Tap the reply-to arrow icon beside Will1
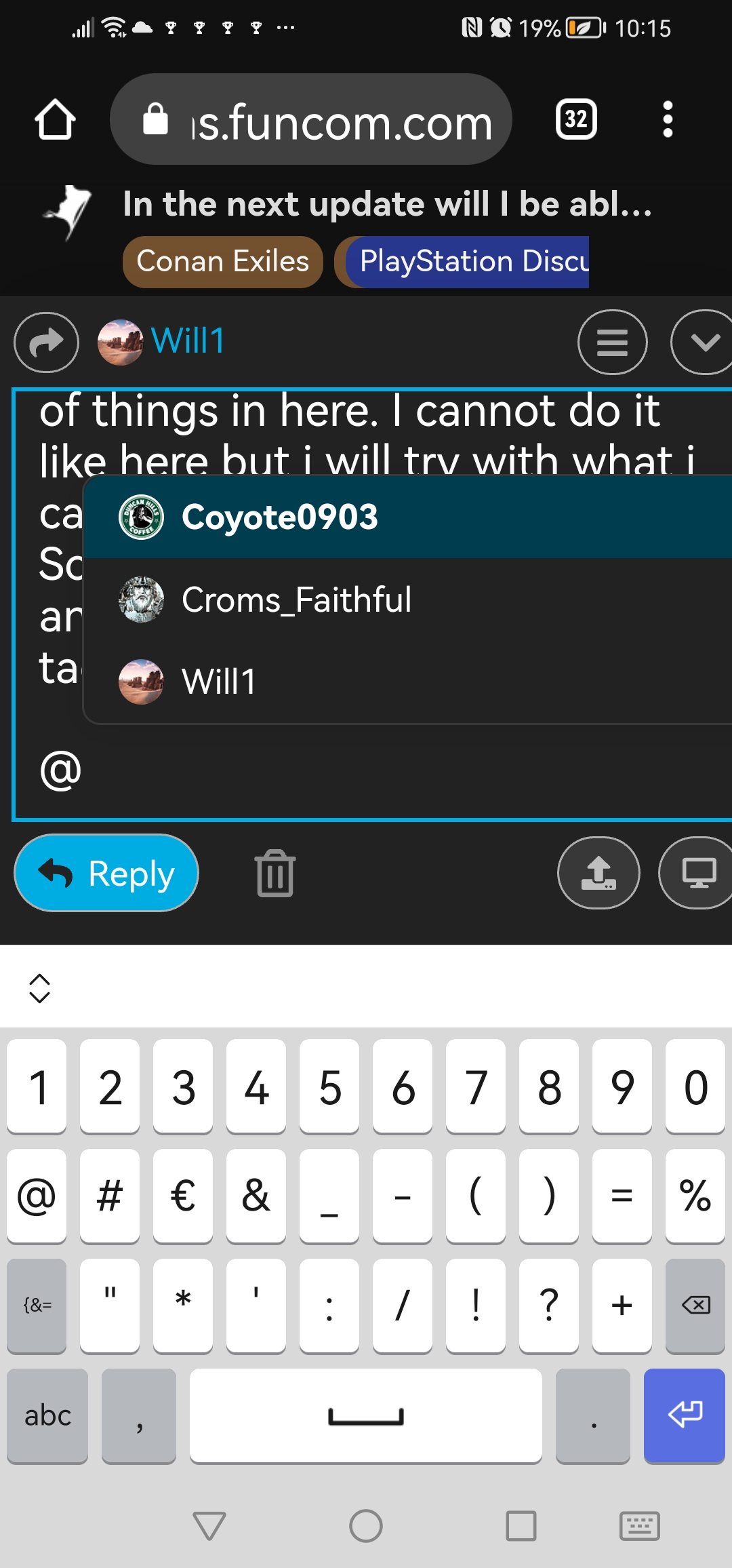 tap(46, 342)
